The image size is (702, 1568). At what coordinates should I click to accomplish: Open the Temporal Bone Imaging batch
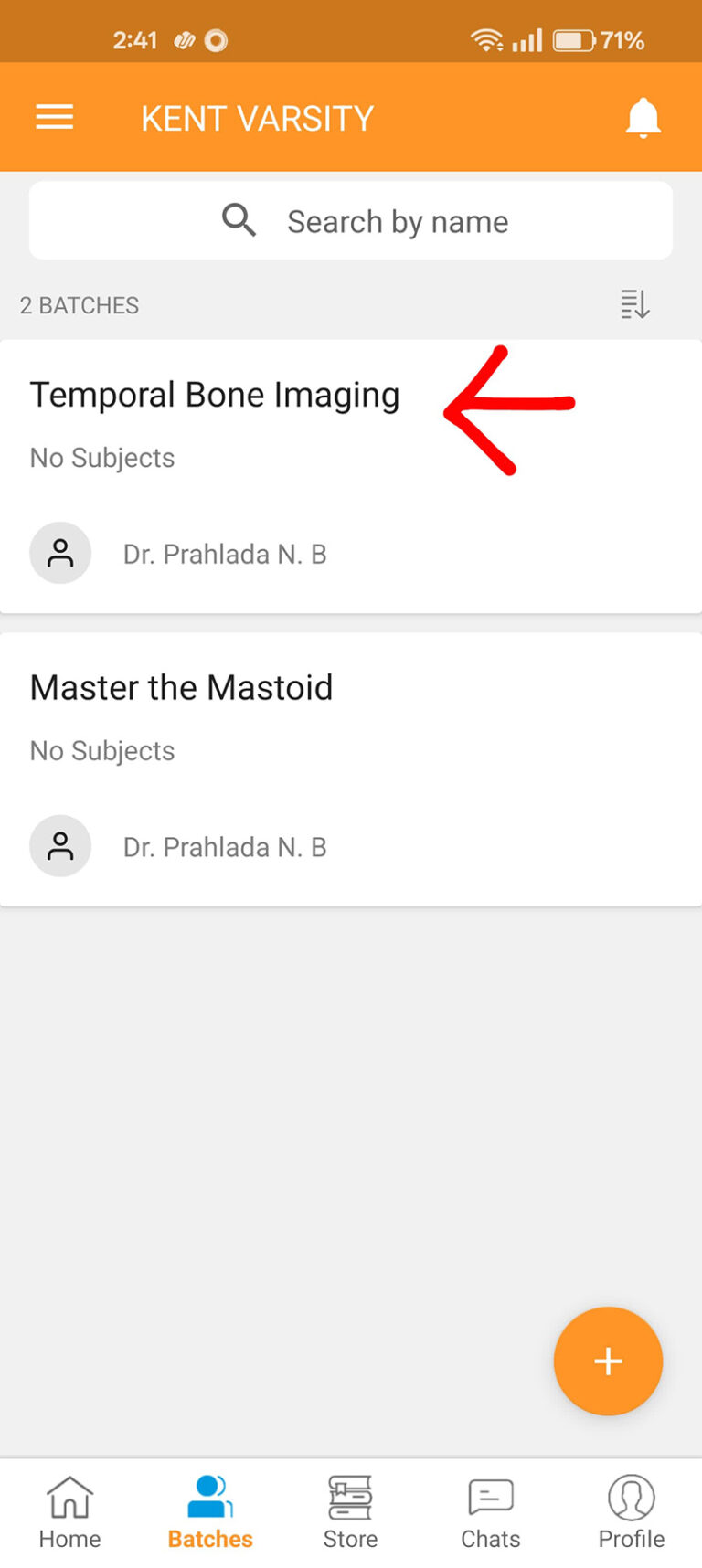coord(216,395)
